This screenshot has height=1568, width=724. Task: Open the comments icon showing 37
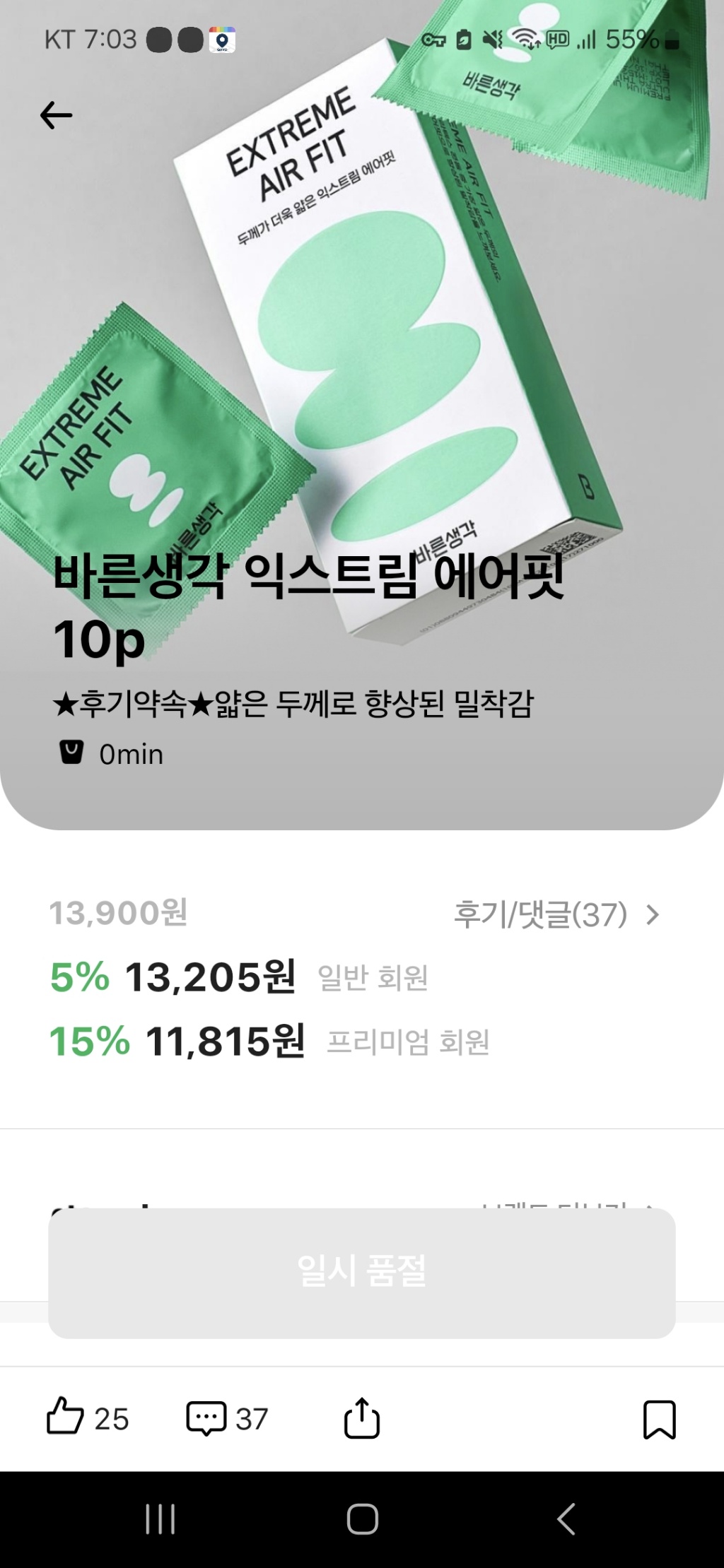coord(206,1418)
